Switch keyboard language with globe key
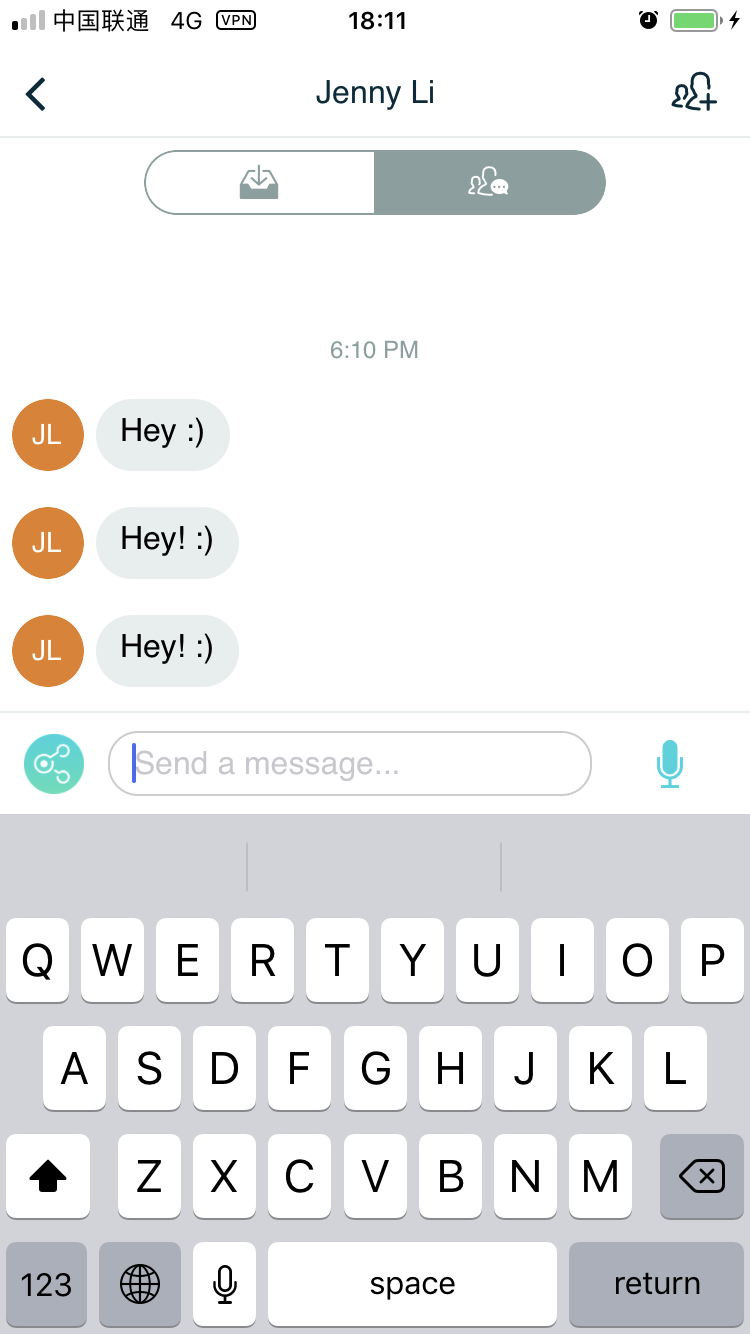750x1334 pixels. (140, 1284)
